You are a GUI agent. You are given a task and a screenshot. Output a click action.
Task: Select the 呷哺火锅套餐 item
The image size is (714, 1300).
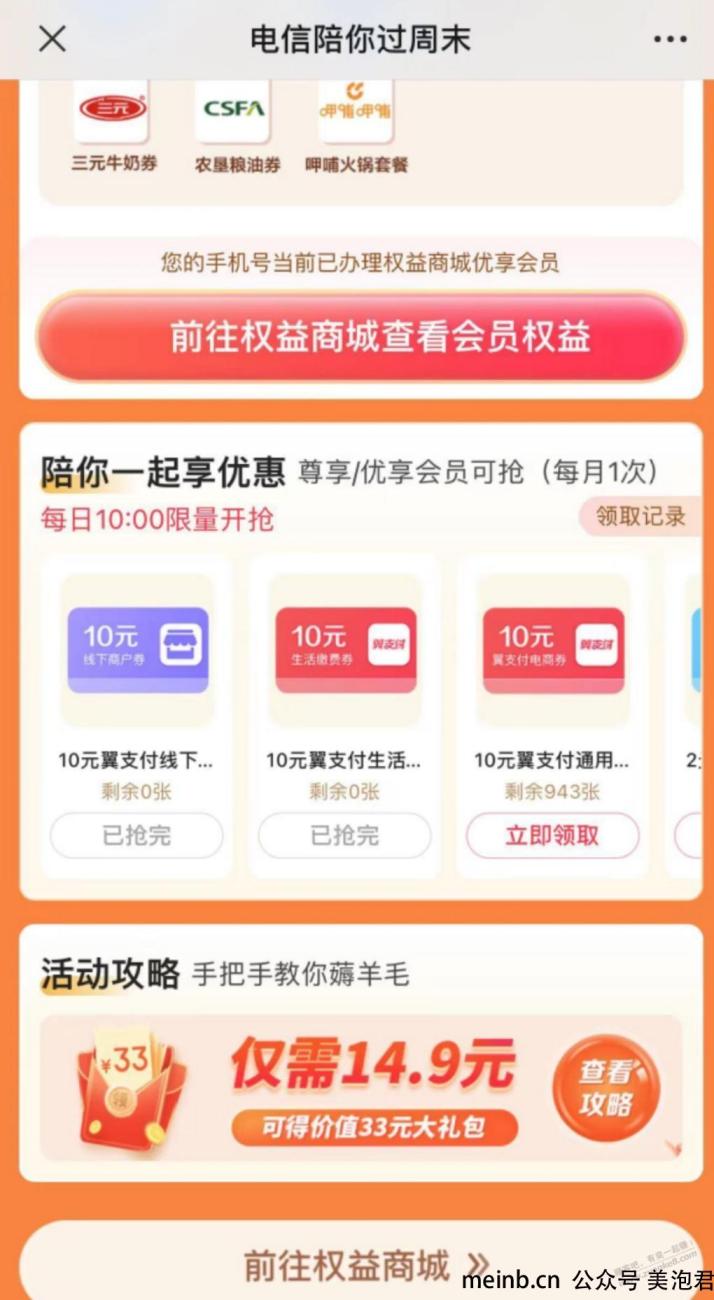pyautogui.click(x=357, y=125)
